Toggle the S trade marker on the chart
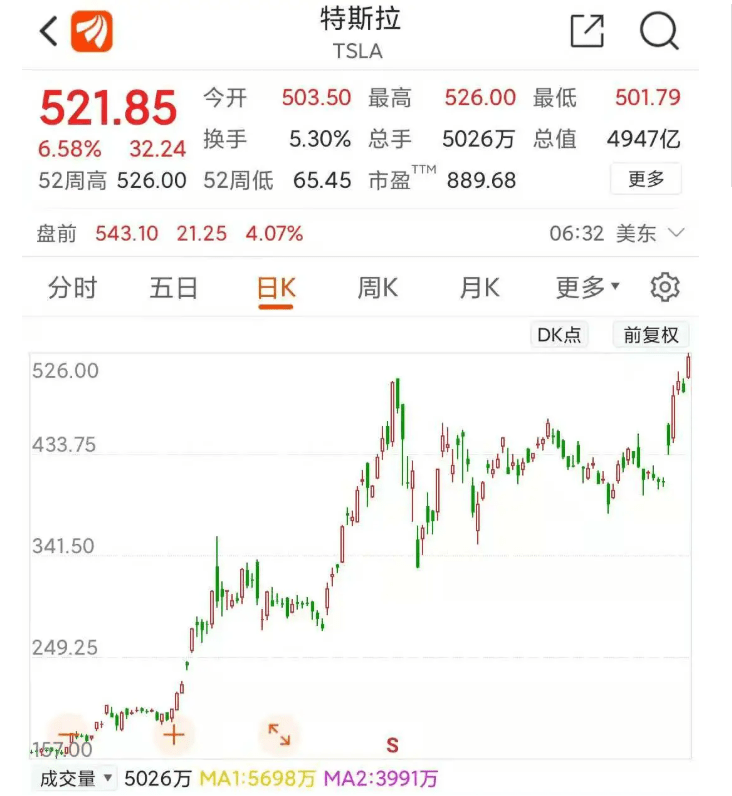Image resolution: width=732 pixels, height=796 pixels. coord(391,745)
